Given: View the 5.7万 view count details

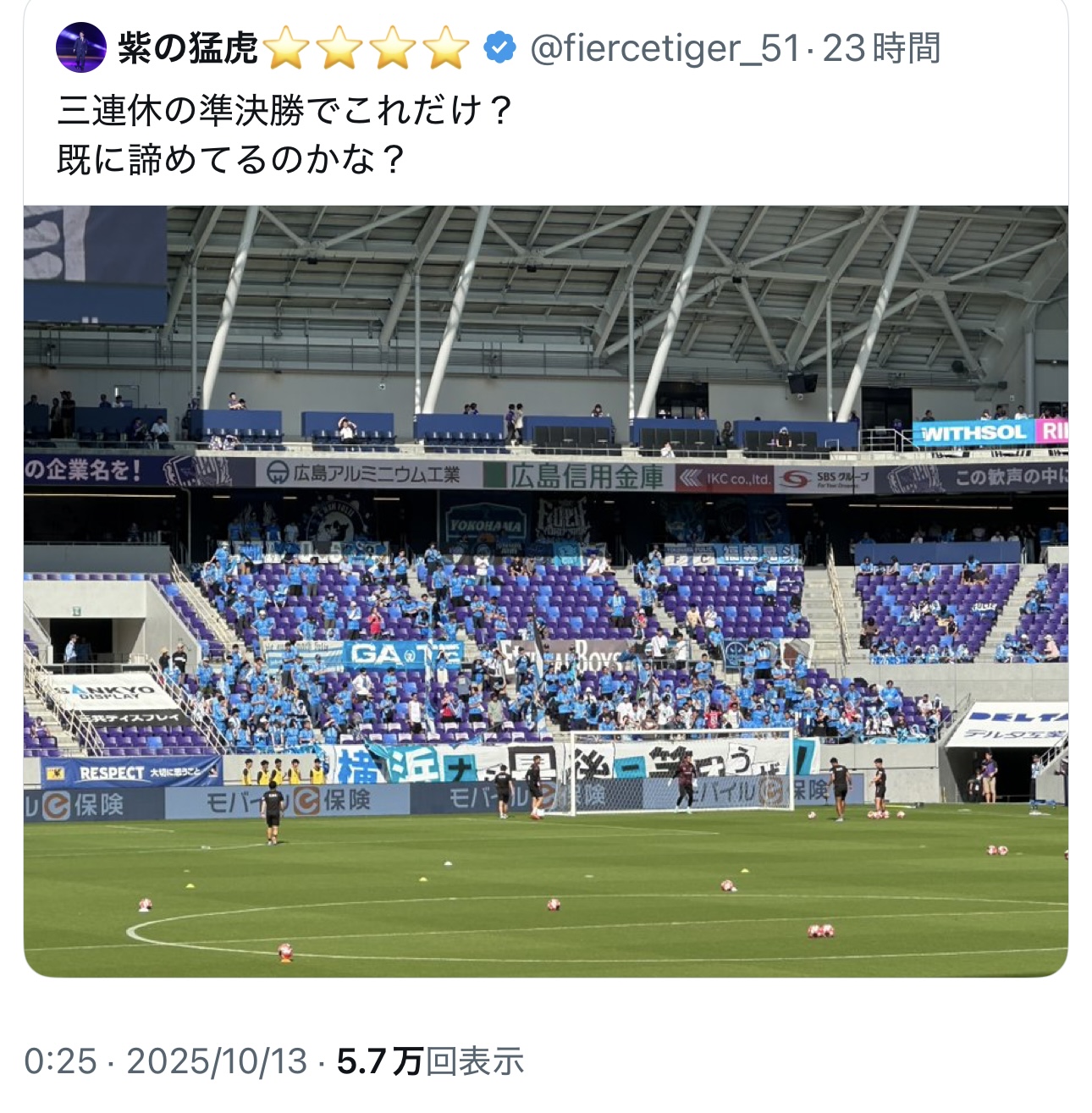Looking at the screenshot, I should pyautogui.click(x=430, y=1061).
